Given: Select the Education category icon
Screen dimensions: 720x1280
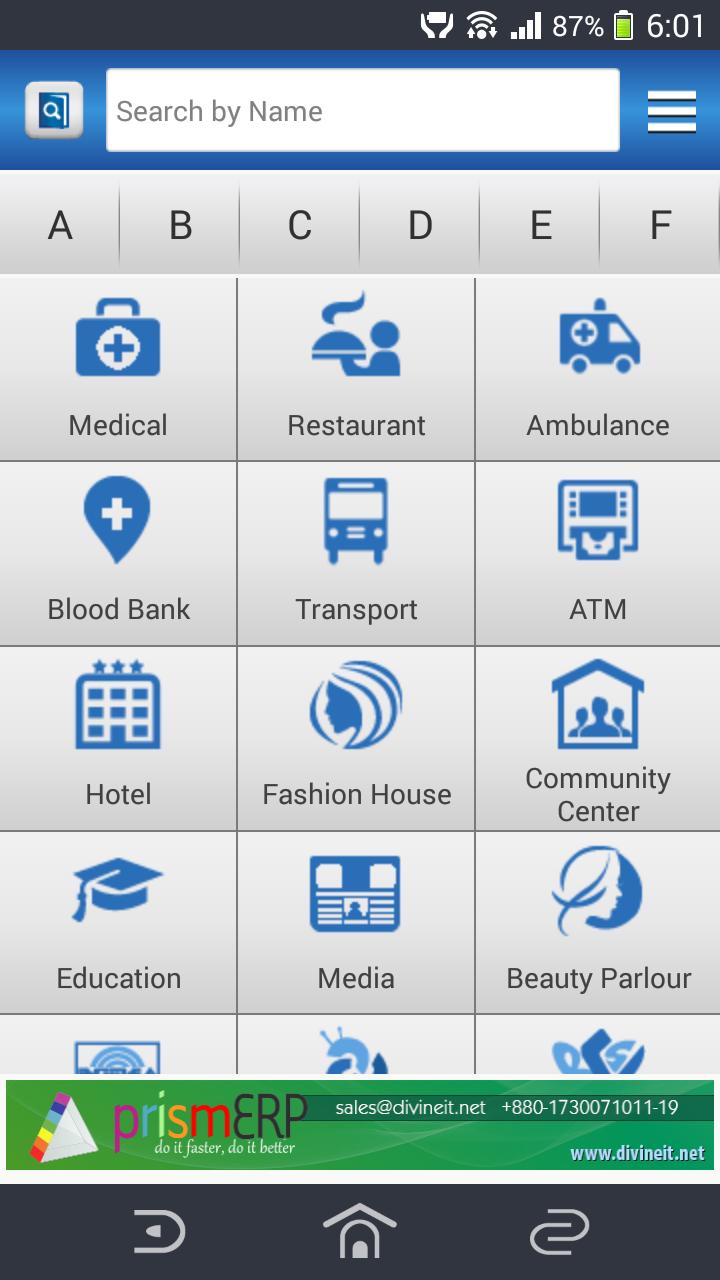Looking at the screenshot, I should coord(118,920).
